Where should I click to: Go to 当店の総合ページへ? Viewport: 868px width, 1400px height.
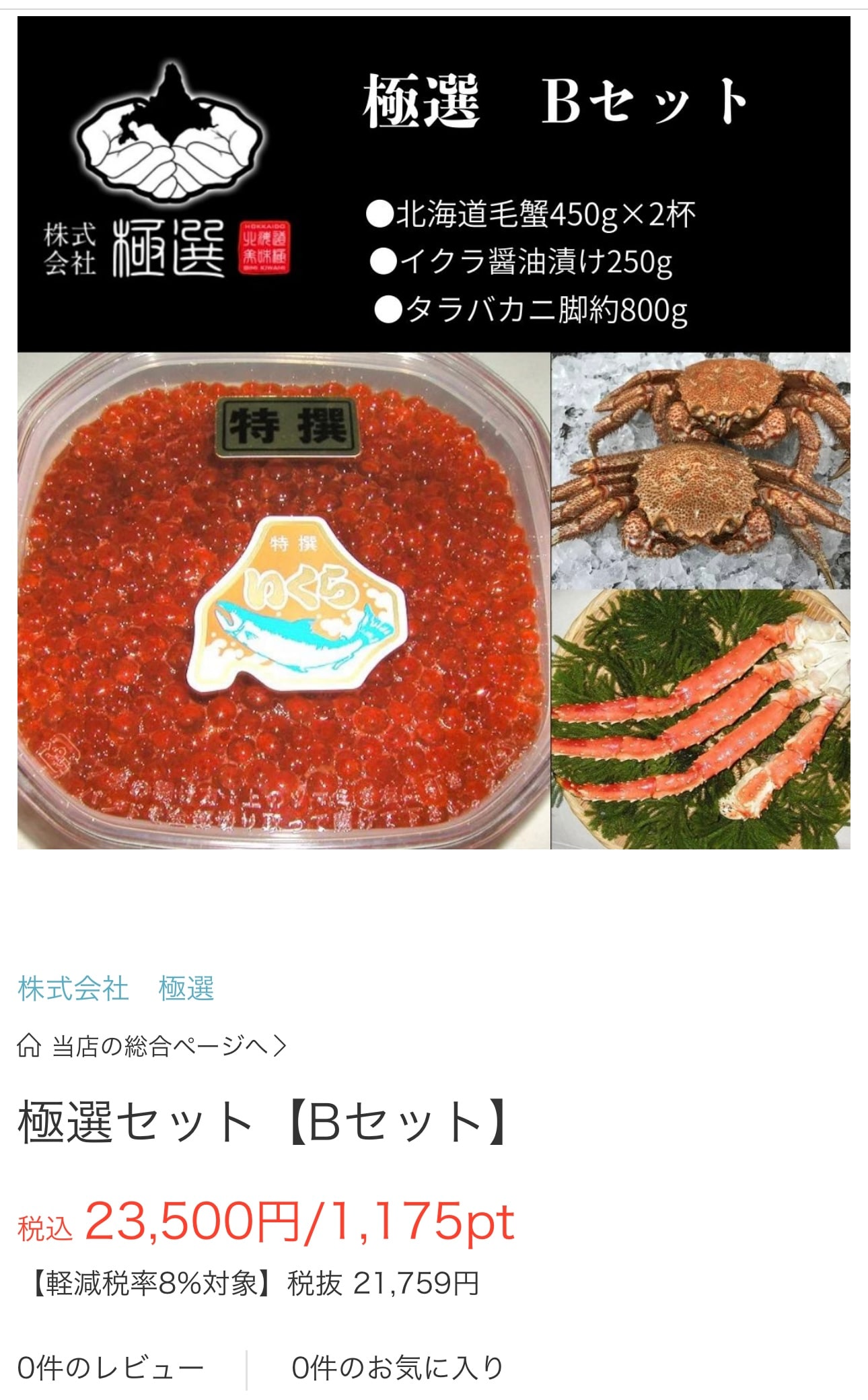click(152, 1046)
